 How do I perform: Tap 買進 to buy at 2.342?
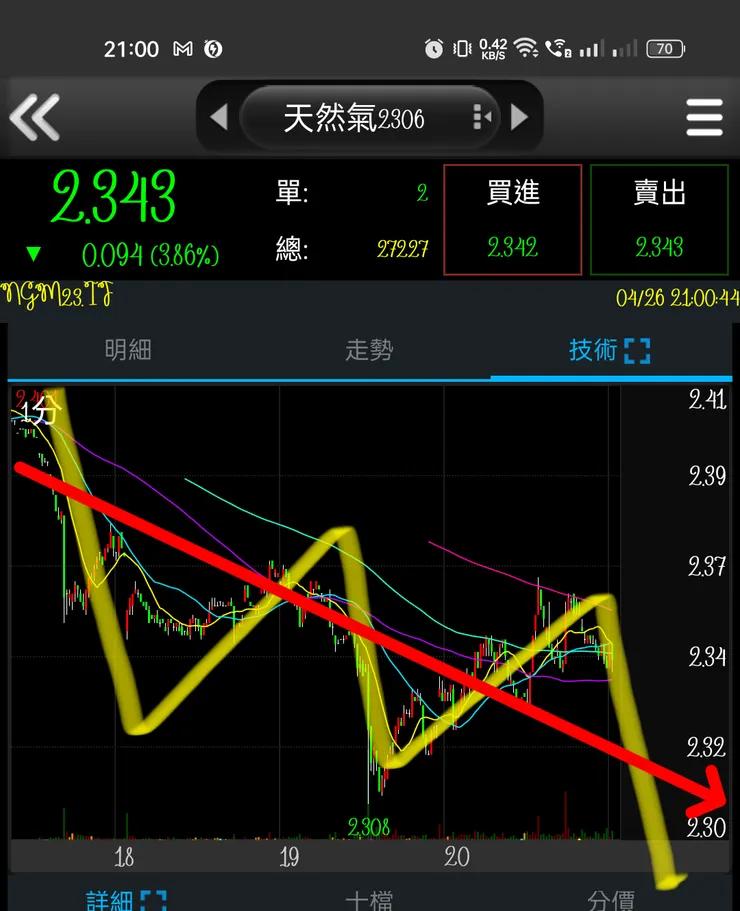513,219
